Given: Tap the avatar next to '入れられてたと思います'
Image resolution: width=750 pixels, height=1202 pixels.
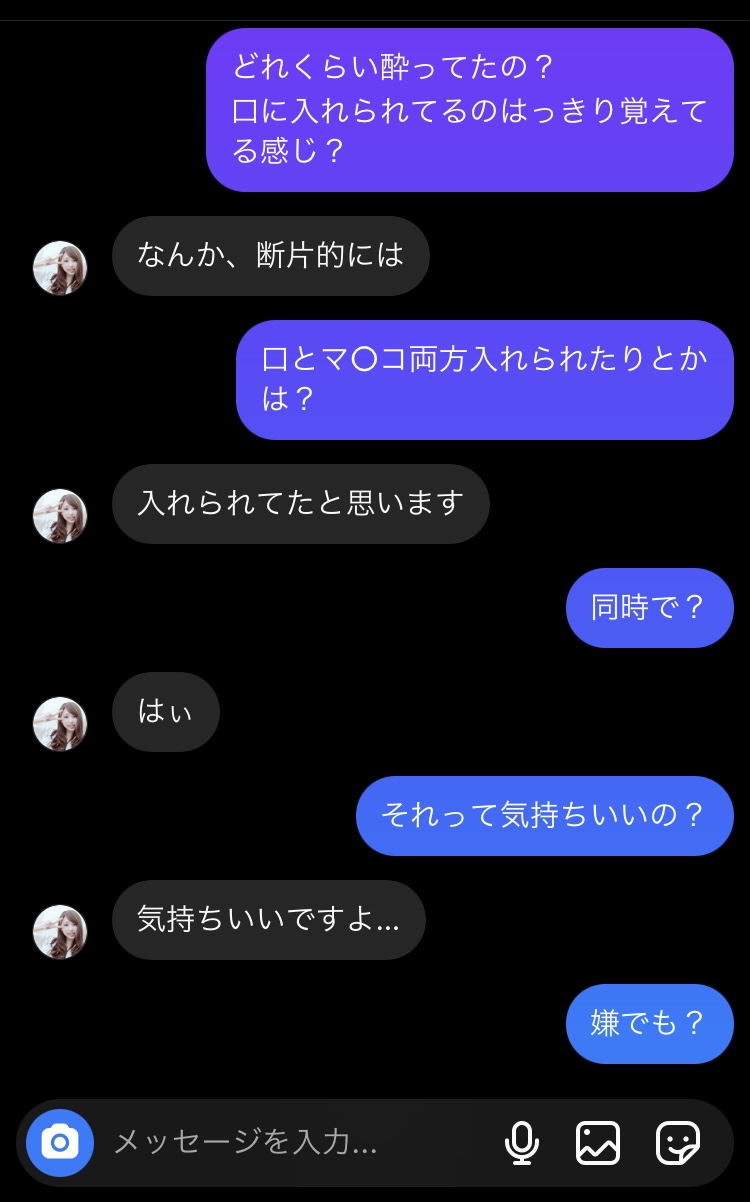Looking at the screenshot, I should [60, 516].
